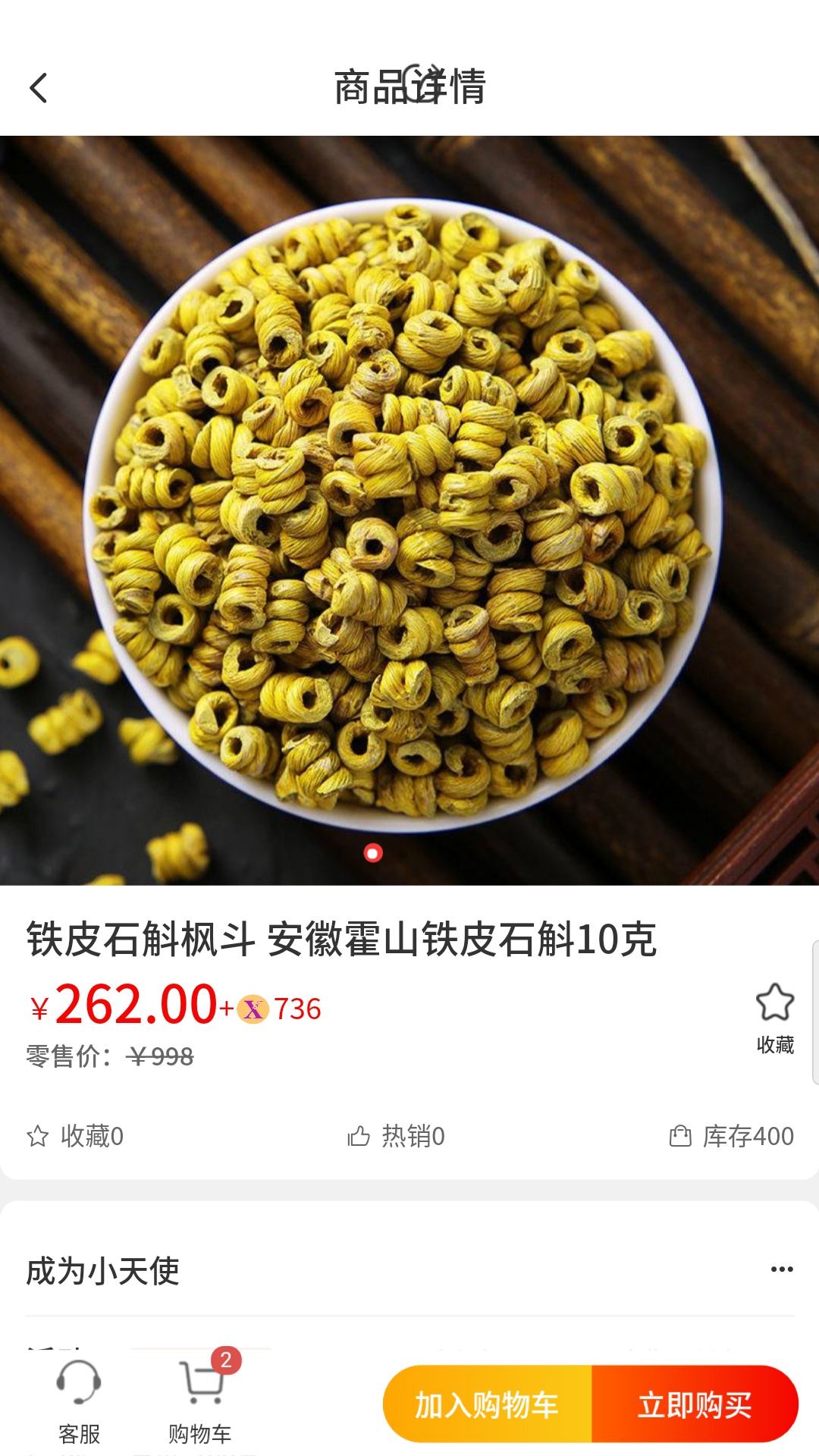The image size is (819, 1456).
Task: Toggle the red carousel indicator dot
Action: pyautogui.click(x=372, y=854)
